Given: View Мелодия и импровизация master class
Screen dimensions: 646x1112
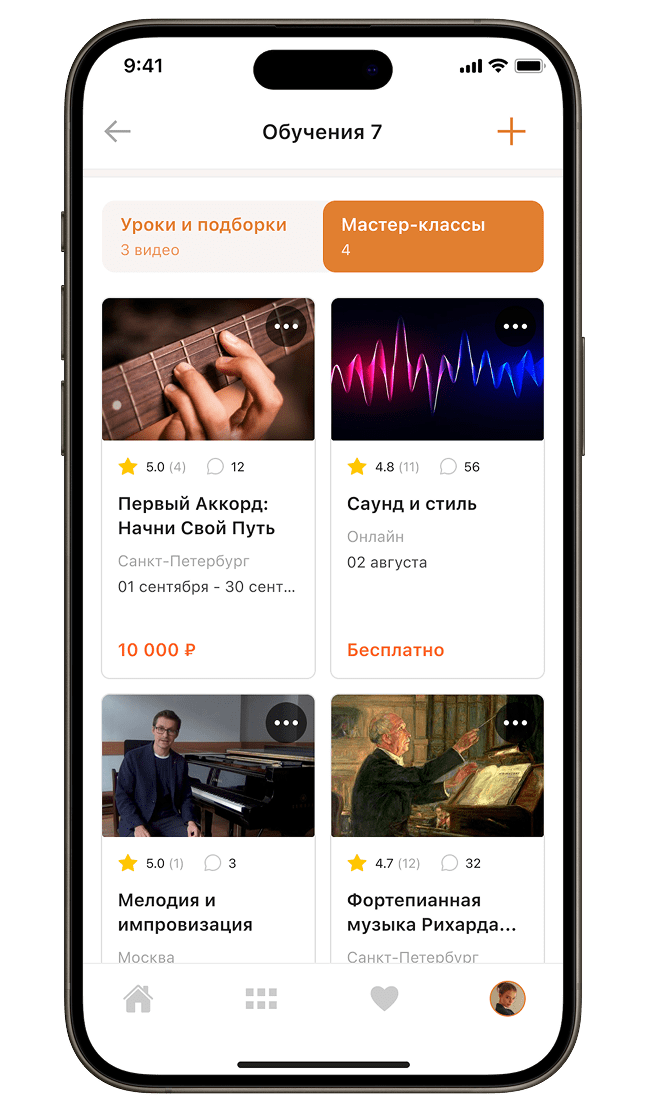Looking at the screenshot, I should (208, 912).
